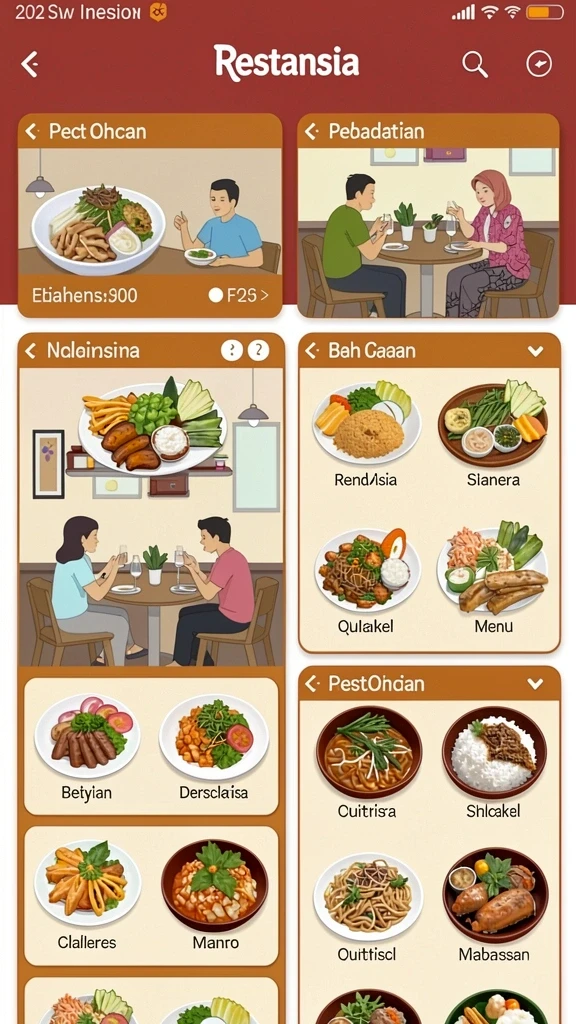The height and width of the screenshot is (1024, 576).
Task: Open the Menu dish tile
Action: click(x=493, y=580)
